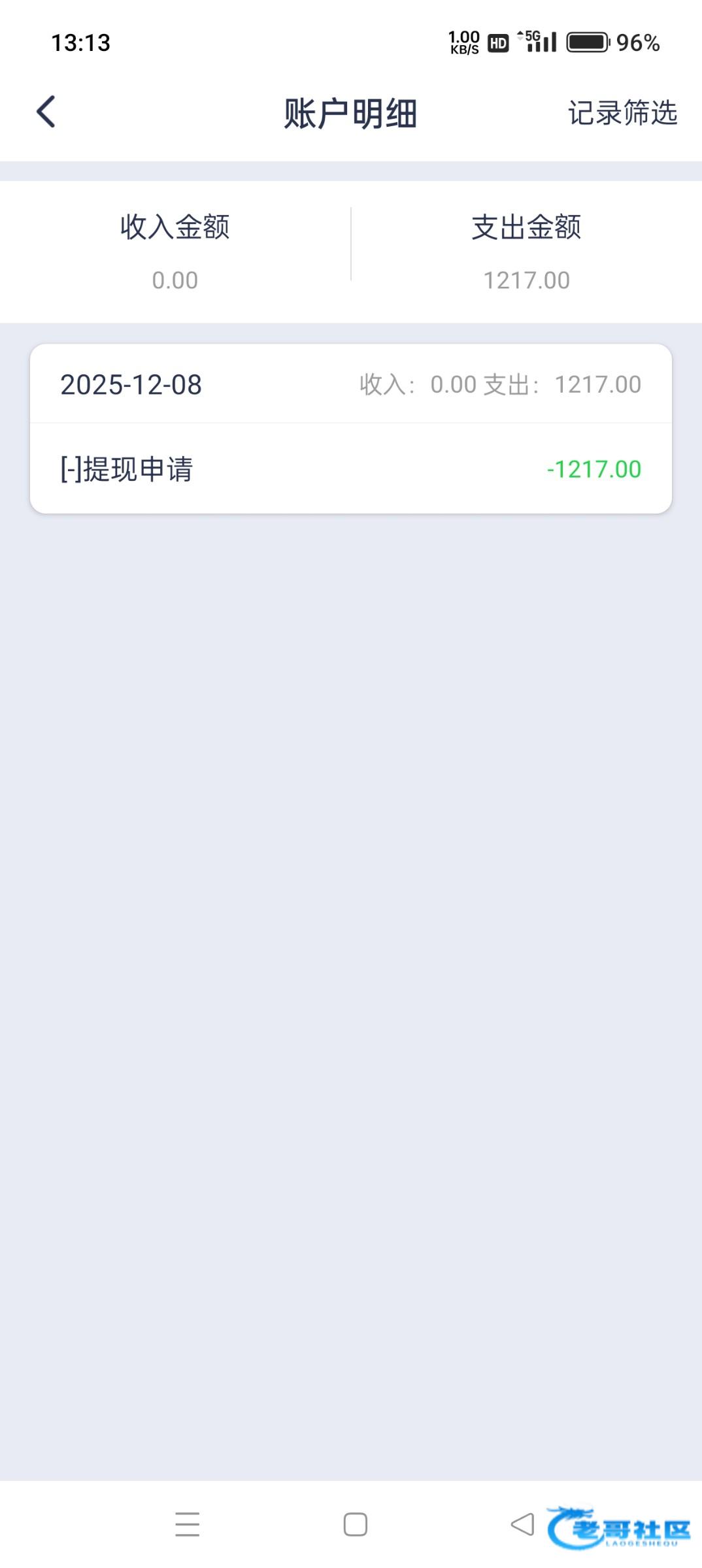Tap the system home button
Image resolution: width=702 pixels, height=1568 pixels.
[x=355, y=1524]
